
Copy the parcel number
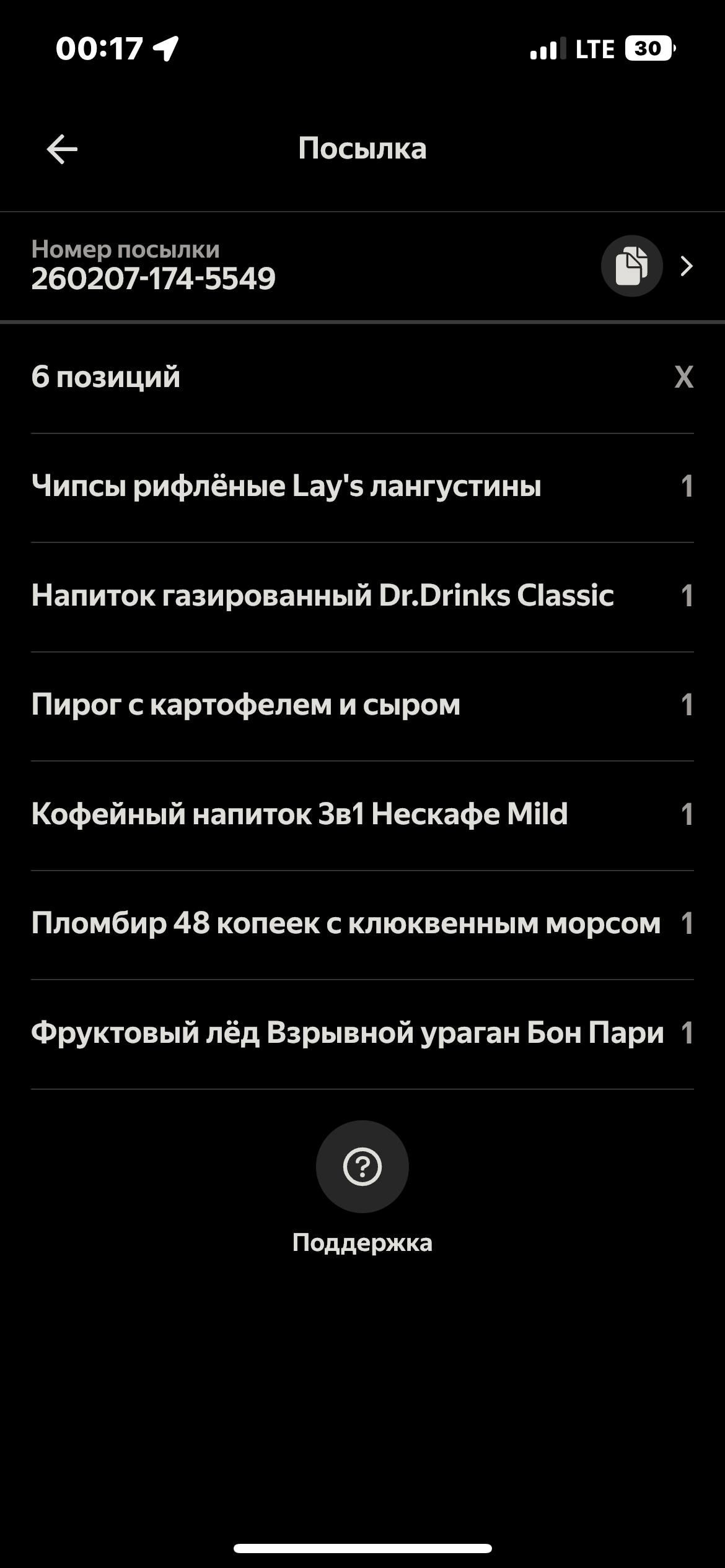pyautogui.click(x=631, y=266)
